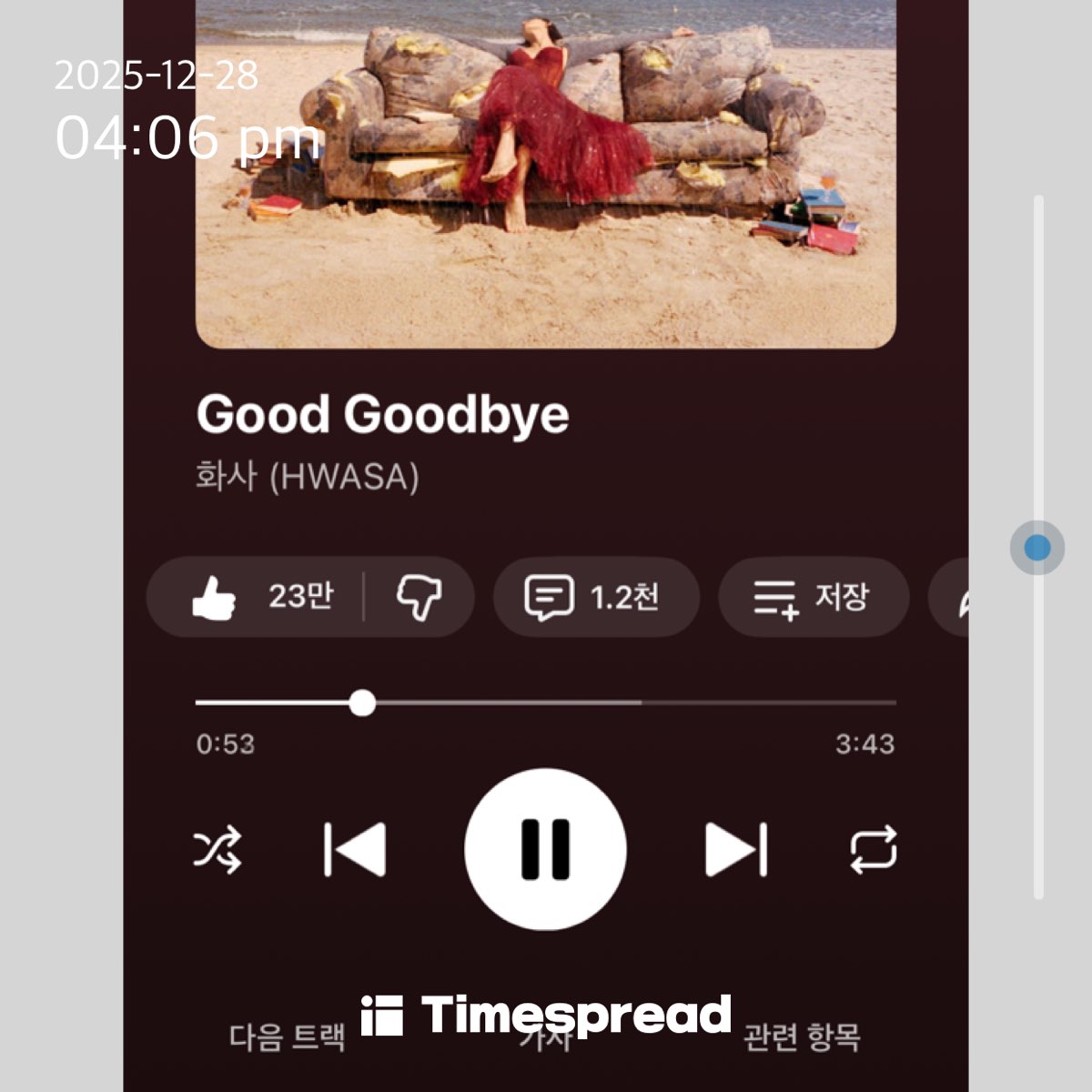Toggle shuffle mode
The image size is (1092, 1092).
pos(217,849)
